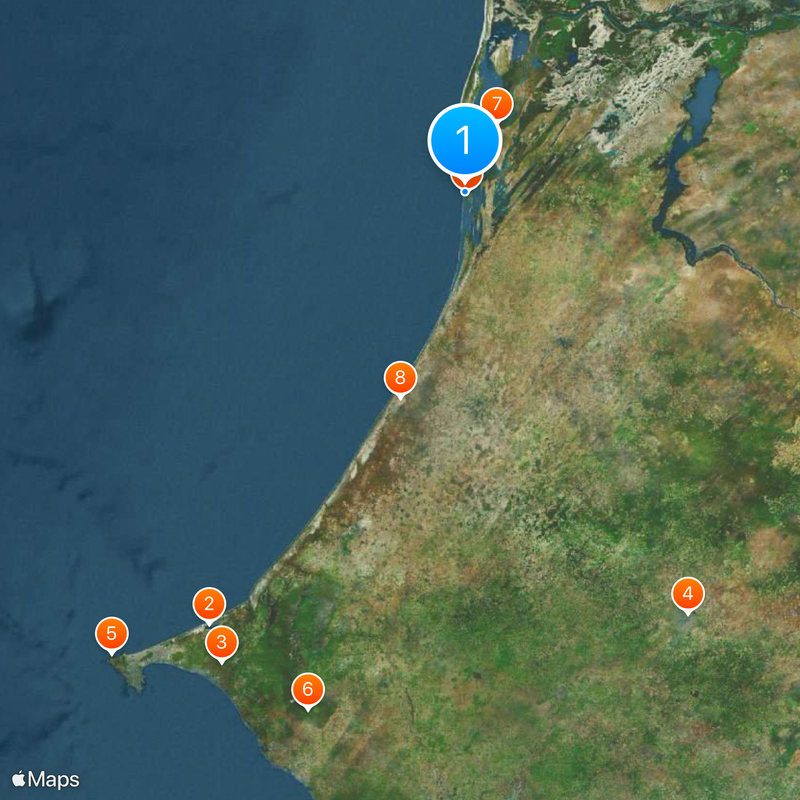Tap orange map pin number 2
The image size is (800, 800).
[x=209, y=603]
